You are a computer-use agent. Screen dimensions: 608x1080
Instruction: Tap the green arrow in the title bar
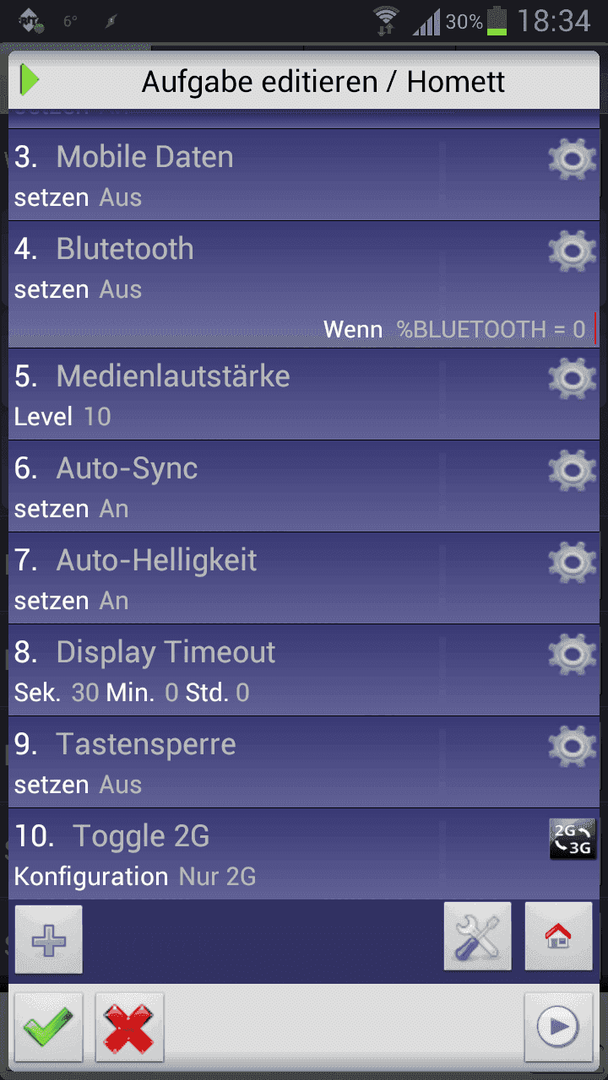tap(30, 81)
